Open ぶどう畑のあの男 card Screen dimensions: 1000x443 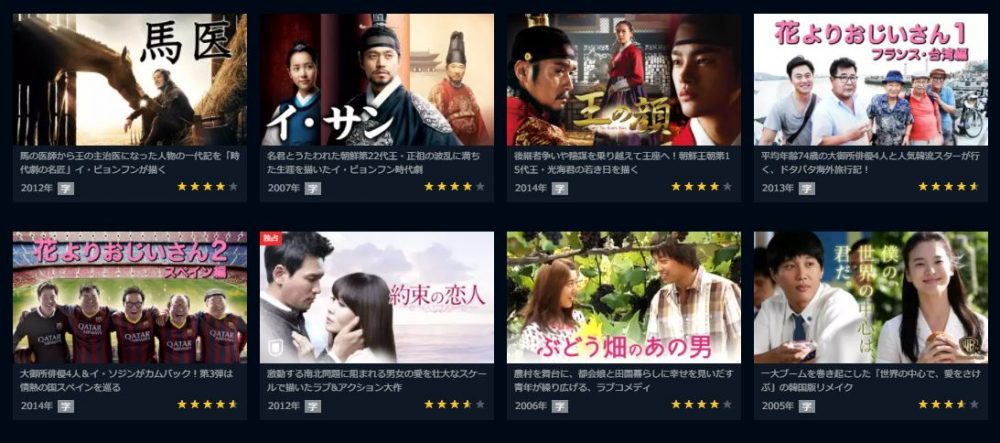tap(624, 298)
